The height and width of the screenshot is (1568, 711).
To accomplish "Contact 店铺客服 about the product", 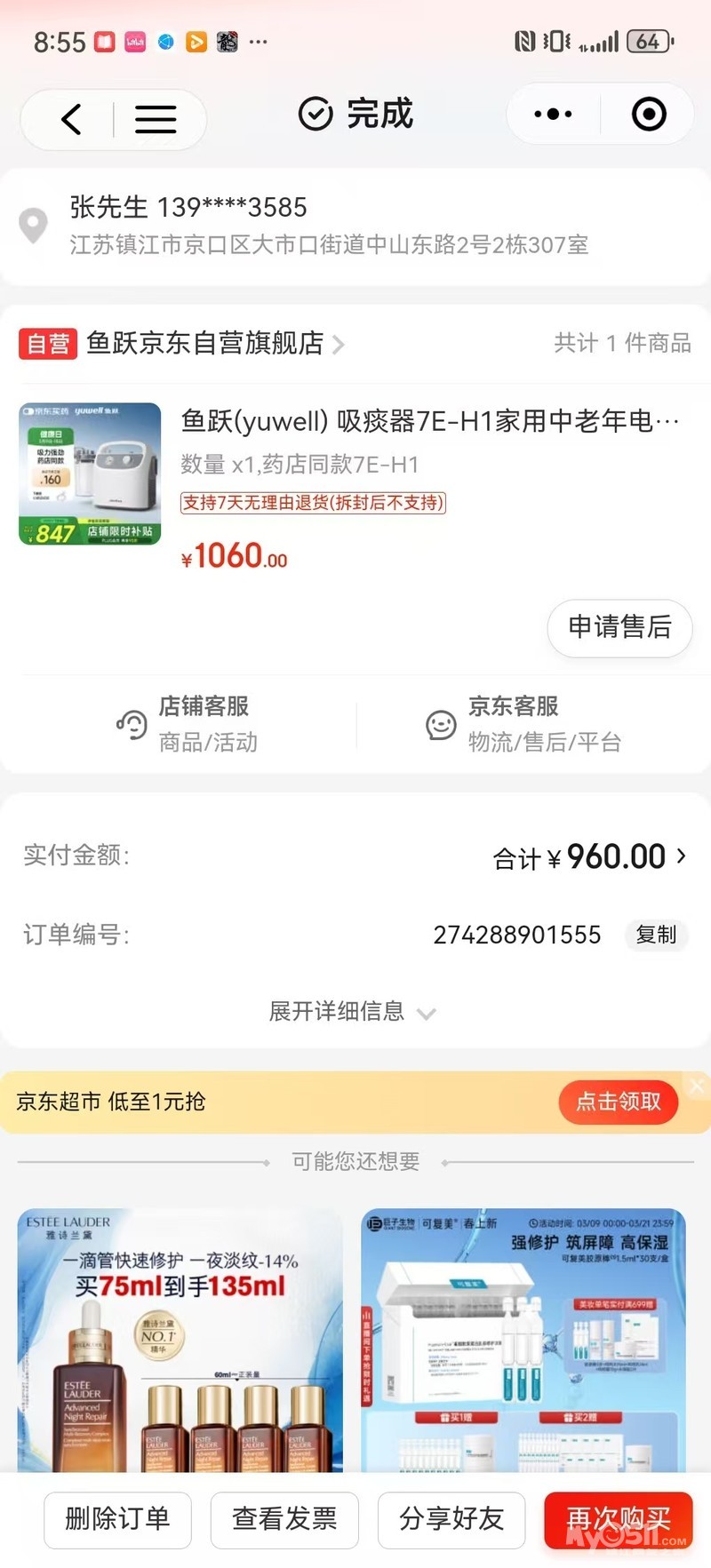I will coord(188,724).
